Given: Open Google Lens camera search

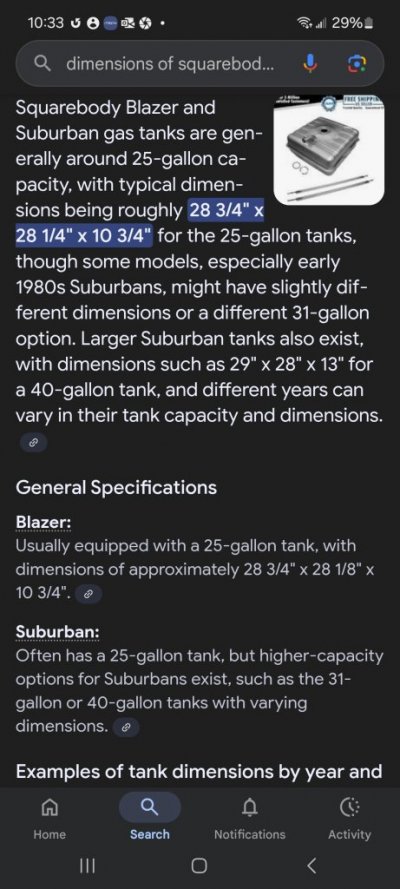Looking at the screenshot, I should point(357,64).
